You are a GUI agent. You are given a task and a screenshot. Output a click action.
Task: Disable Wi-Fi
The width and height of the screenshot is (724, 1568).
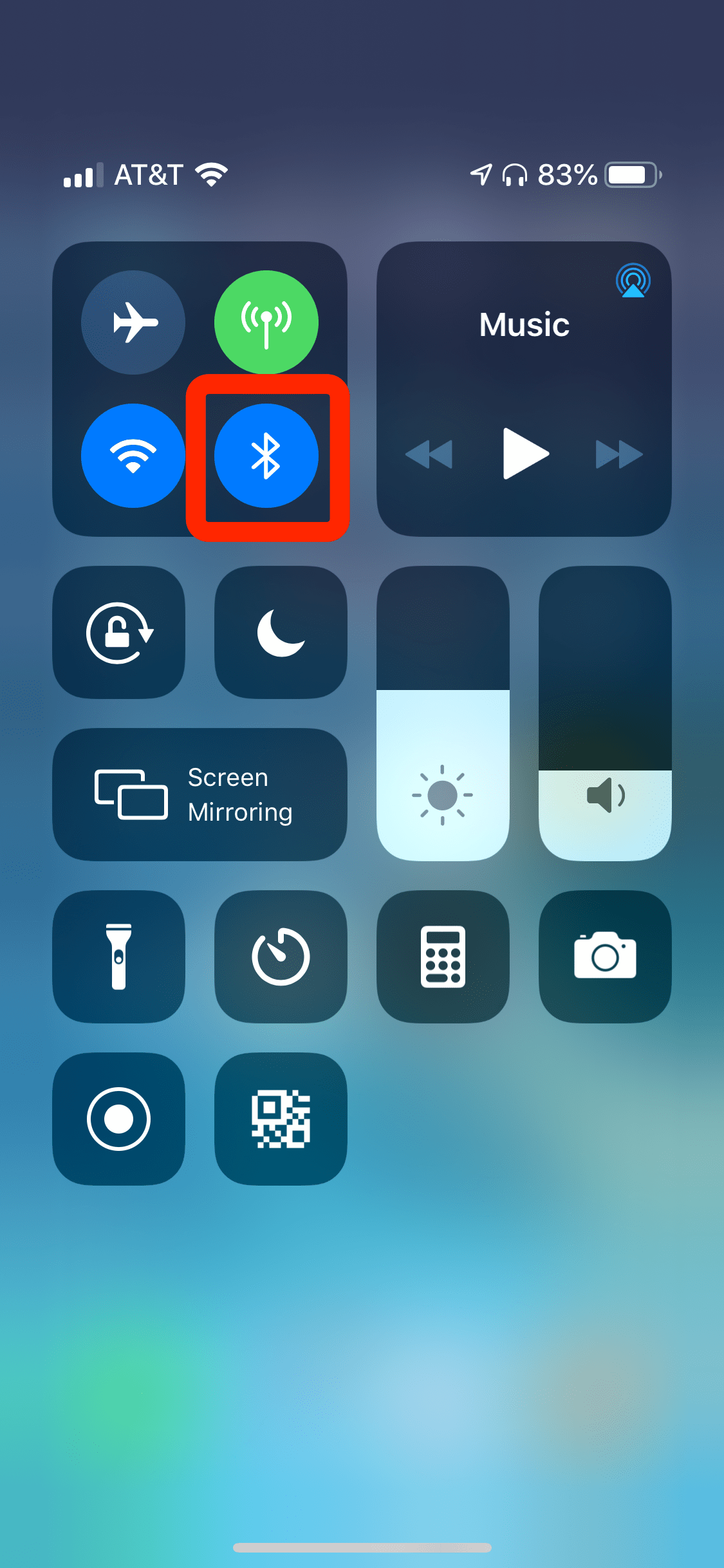tap(133, 455)
